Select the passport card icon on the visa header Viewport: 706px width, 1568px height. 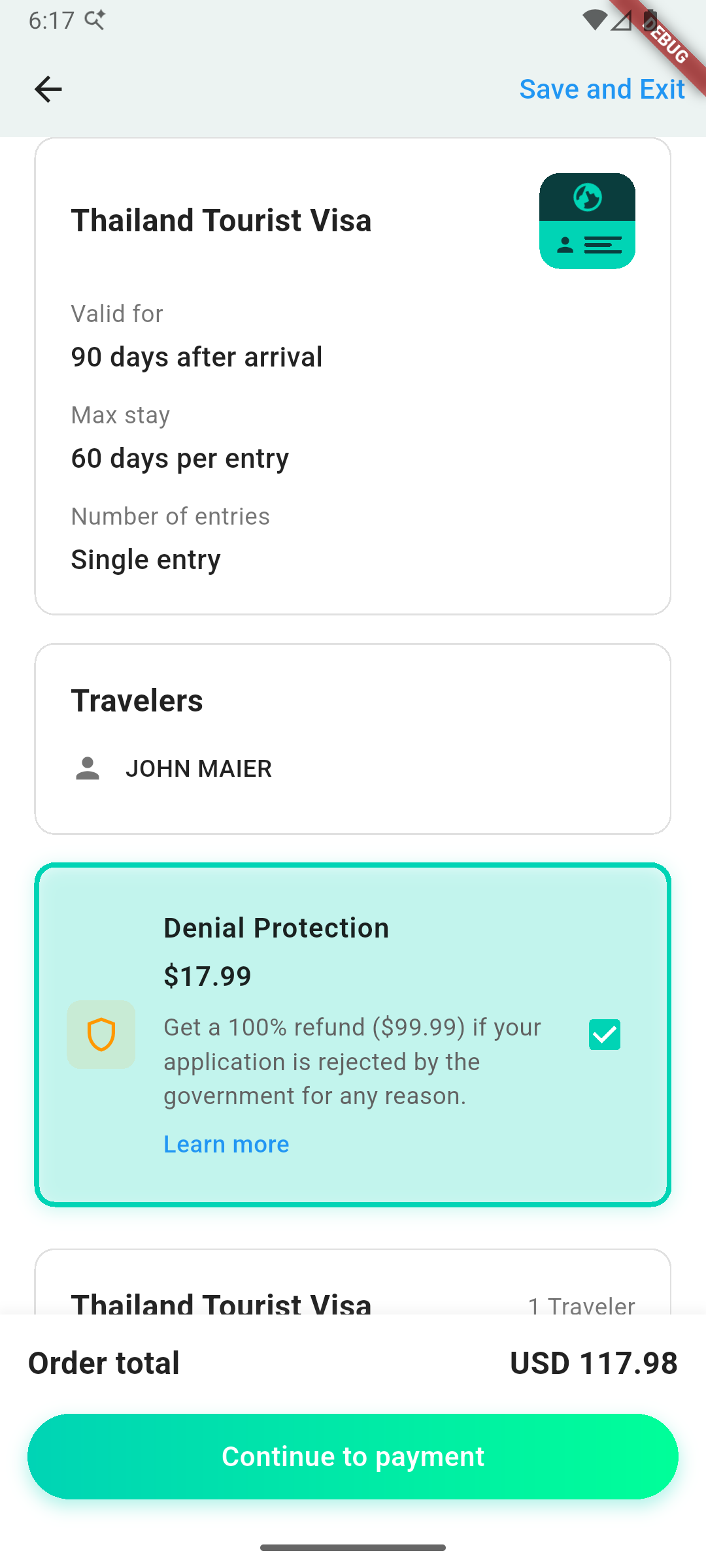pyautogui.click(x=586, y=220)
